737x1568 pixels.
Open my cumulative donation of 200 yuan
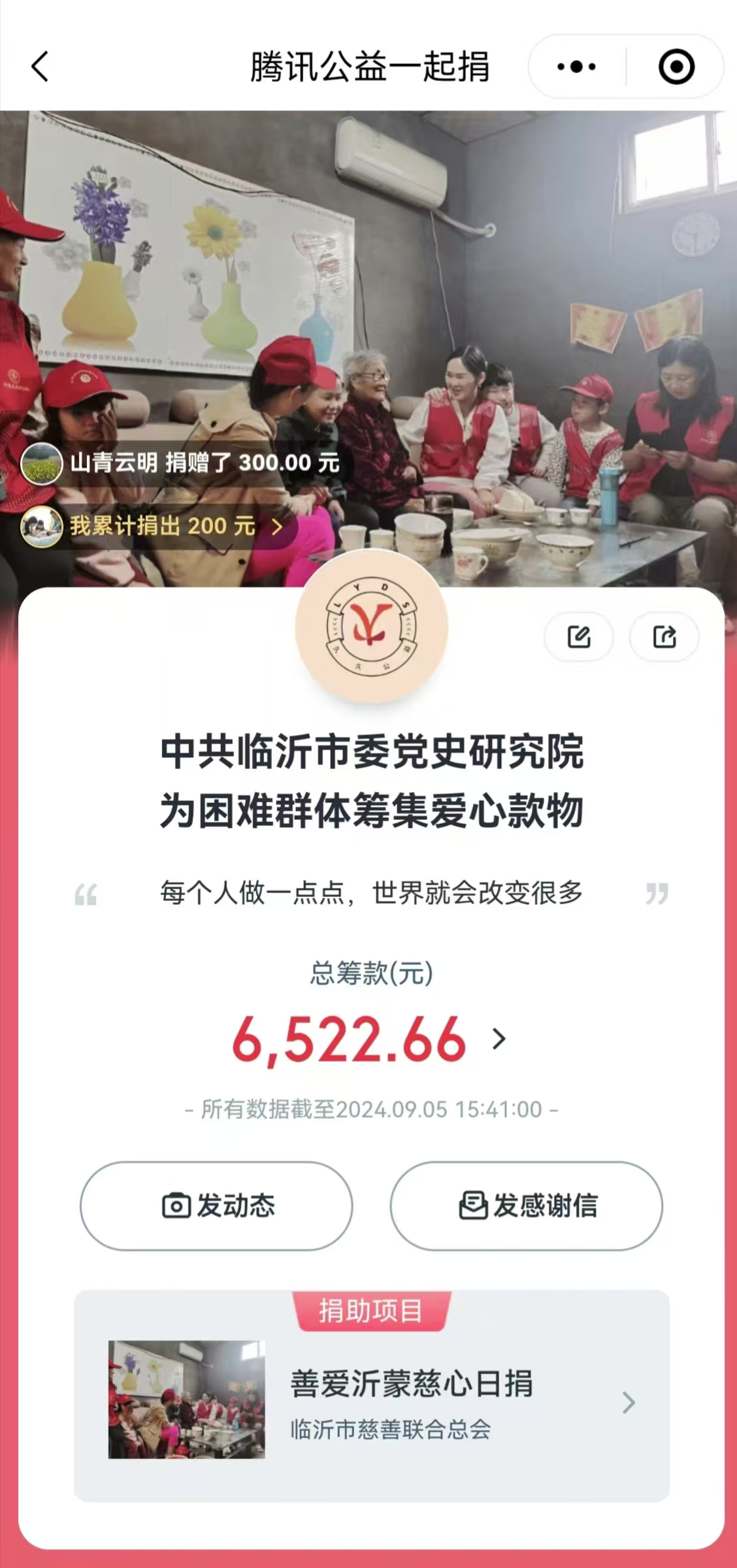click(x=160, y=527)
